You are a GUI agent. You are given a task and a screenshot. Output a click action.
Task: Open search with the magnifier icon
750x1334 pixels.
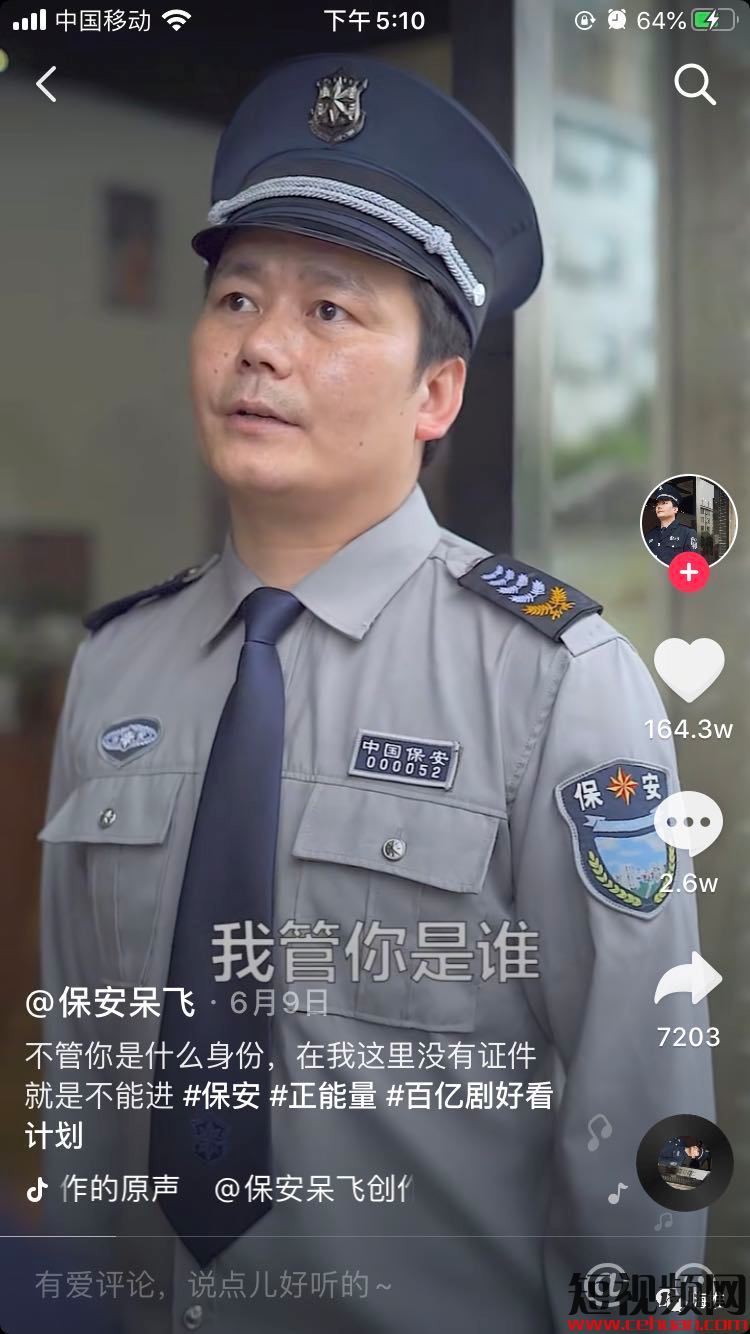tap(694, 85)
